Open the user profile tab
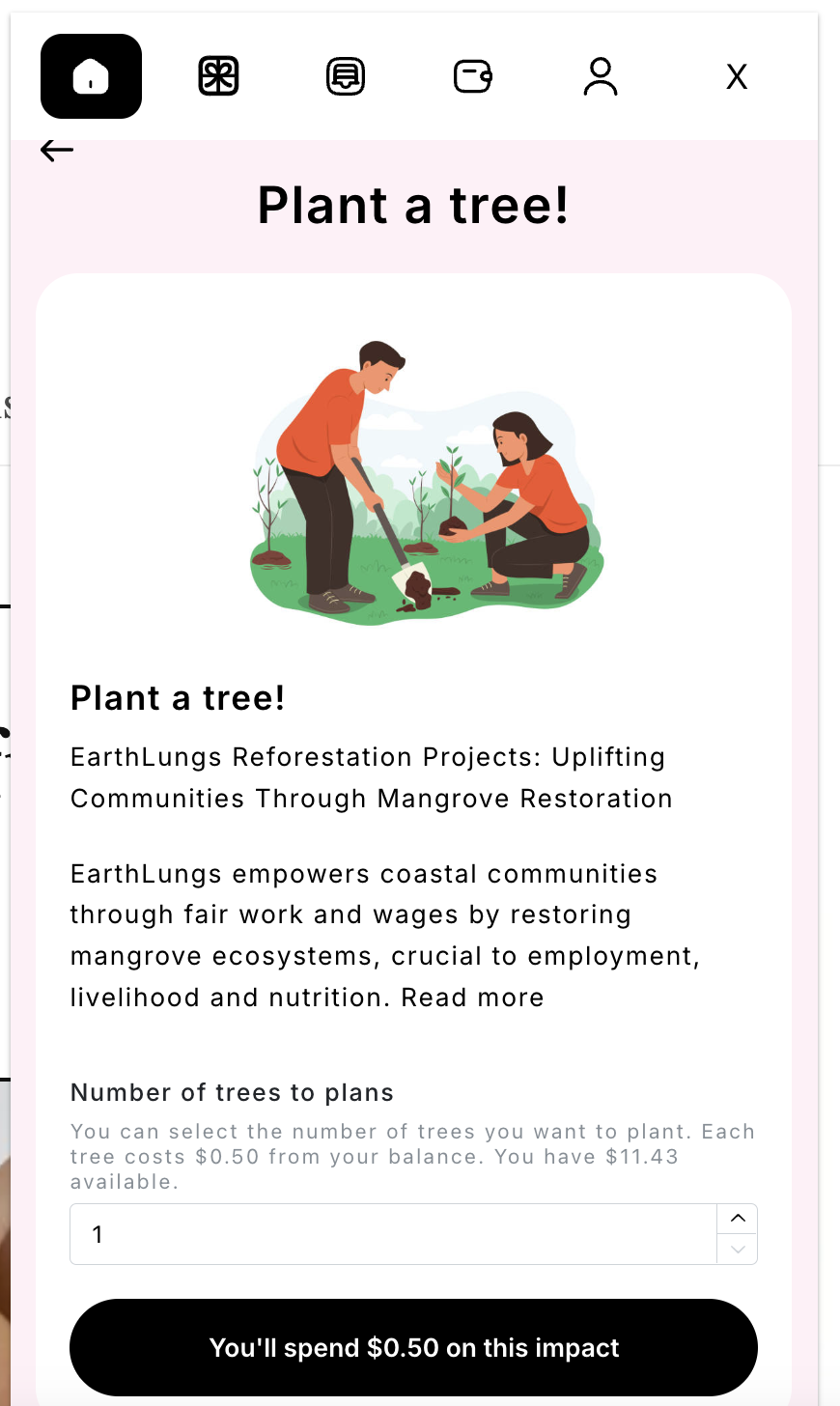The height and width of the screenshot is (1406, 840). 601,76
